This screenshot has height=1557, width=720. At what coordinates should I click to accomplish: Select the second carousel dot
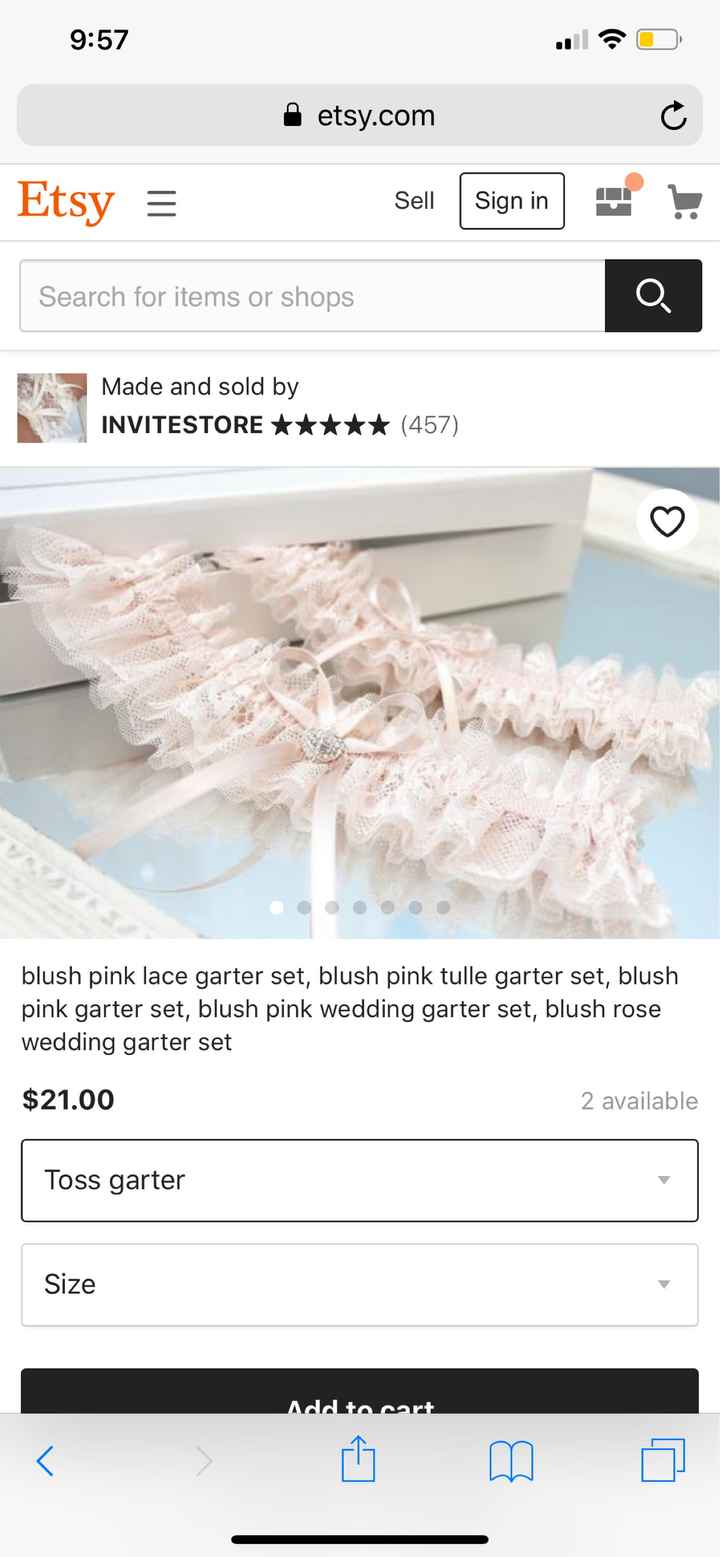304,907
